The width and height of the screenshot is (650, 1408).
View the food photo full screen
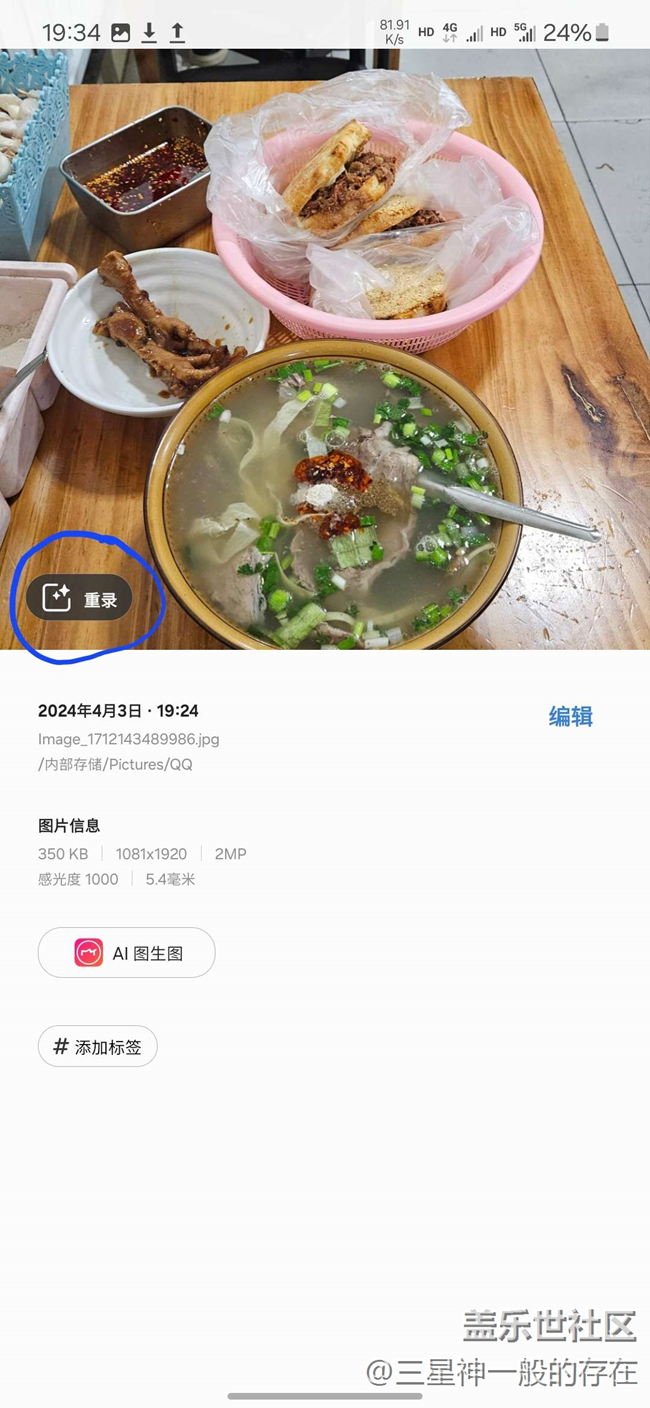tap(325, 349)
